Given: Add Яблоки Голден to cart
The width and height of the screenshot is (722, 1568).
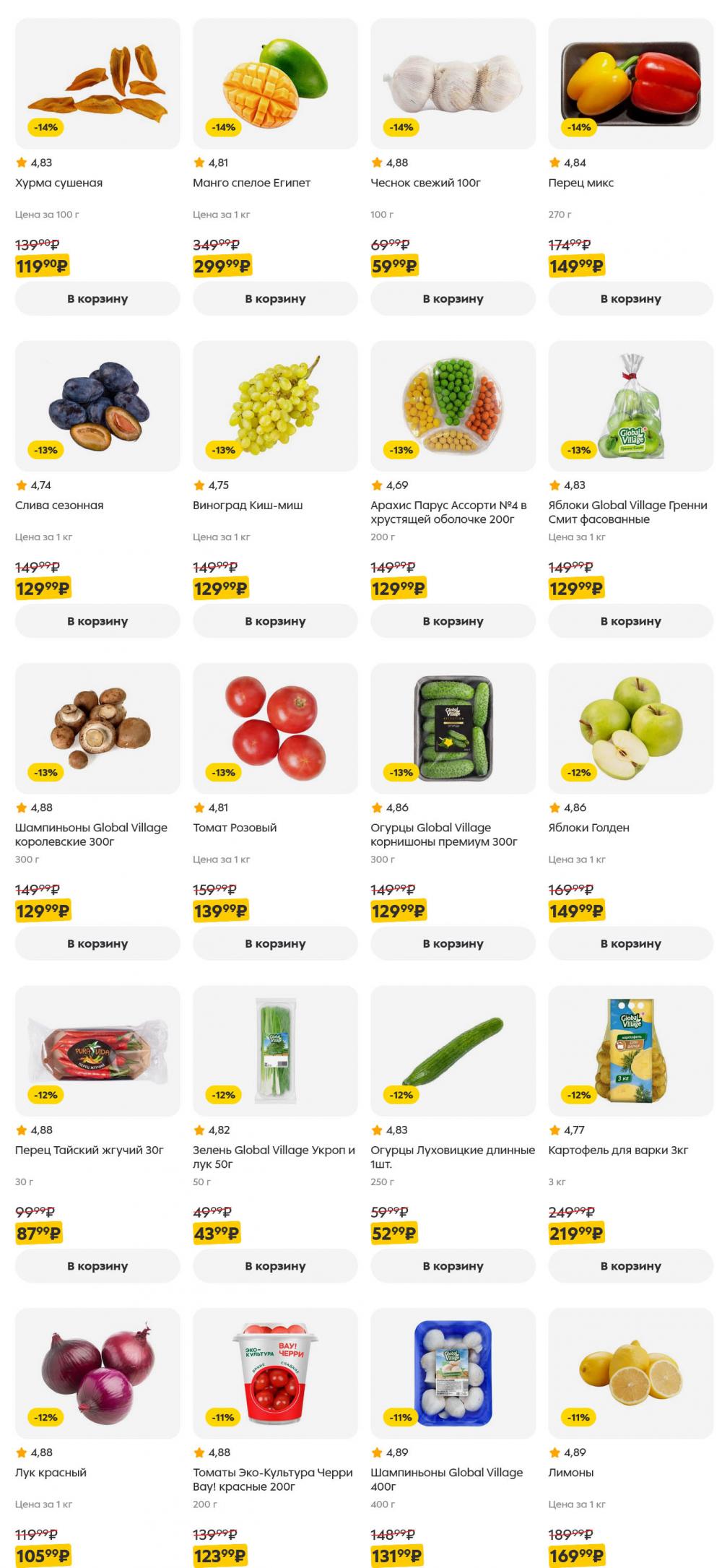Looking at the screenshot, I should point(630,943).
